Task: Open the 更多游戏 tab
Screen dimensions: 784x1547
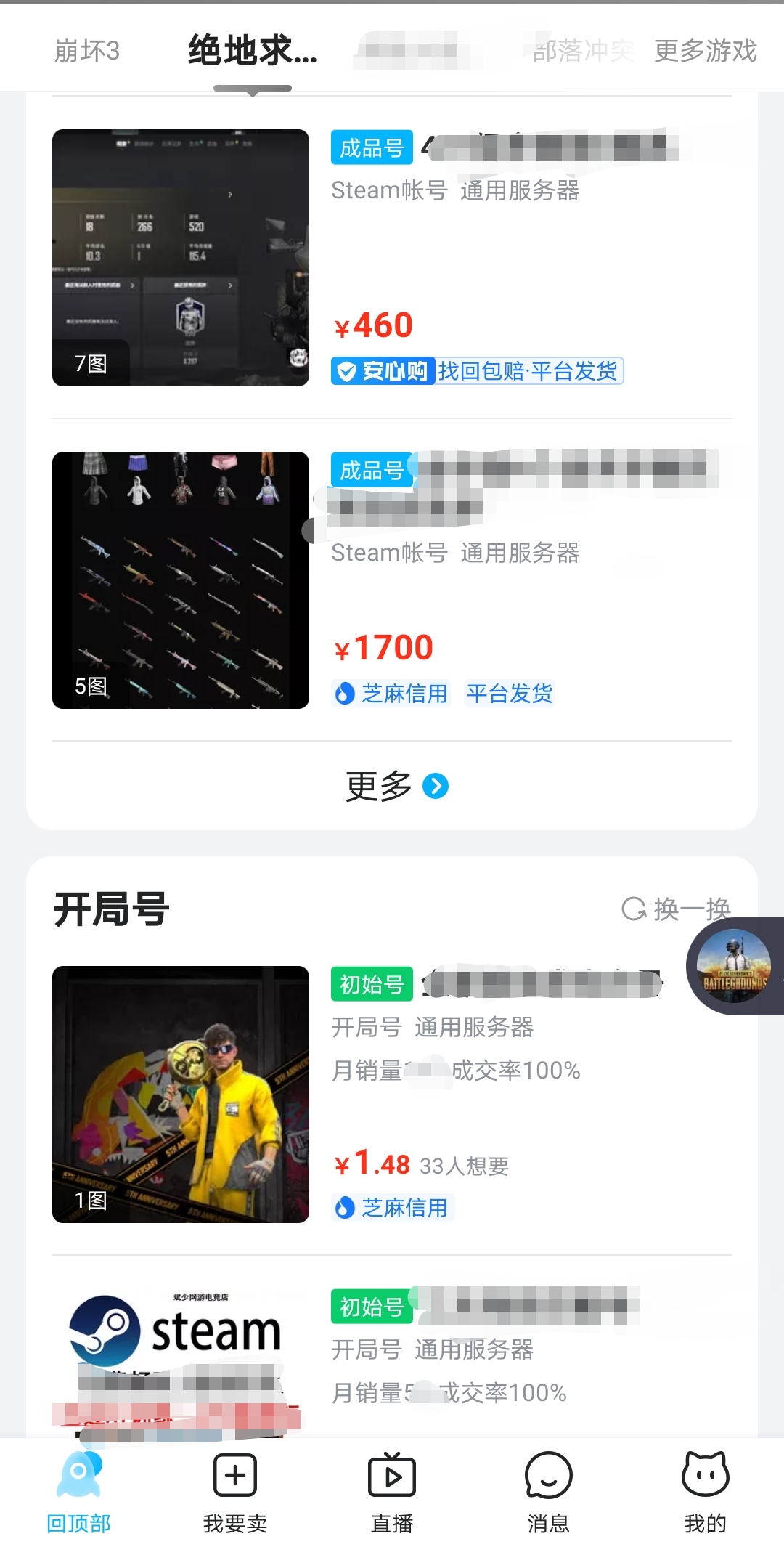Action: pos(705,51)
